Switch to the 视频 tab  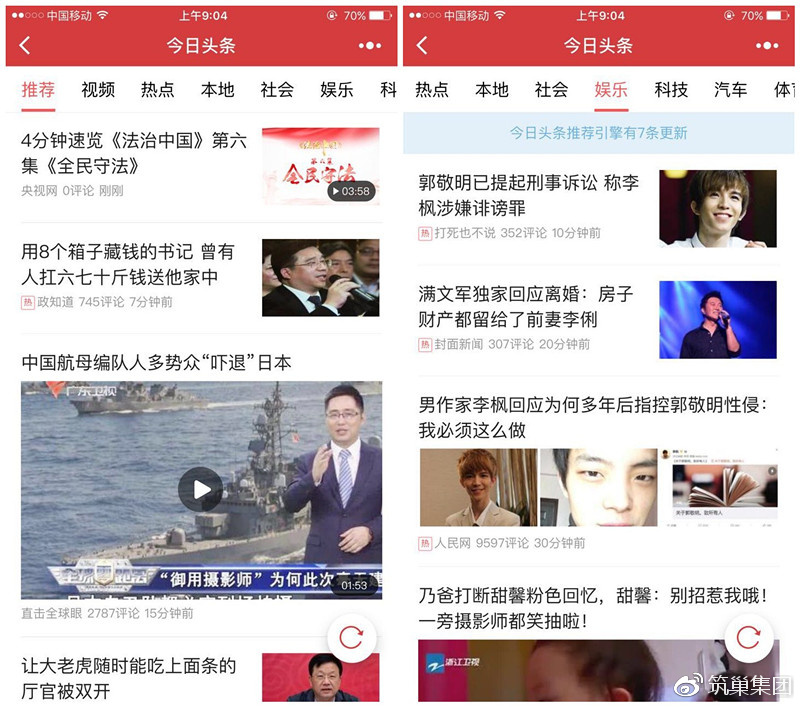point(98,90)
